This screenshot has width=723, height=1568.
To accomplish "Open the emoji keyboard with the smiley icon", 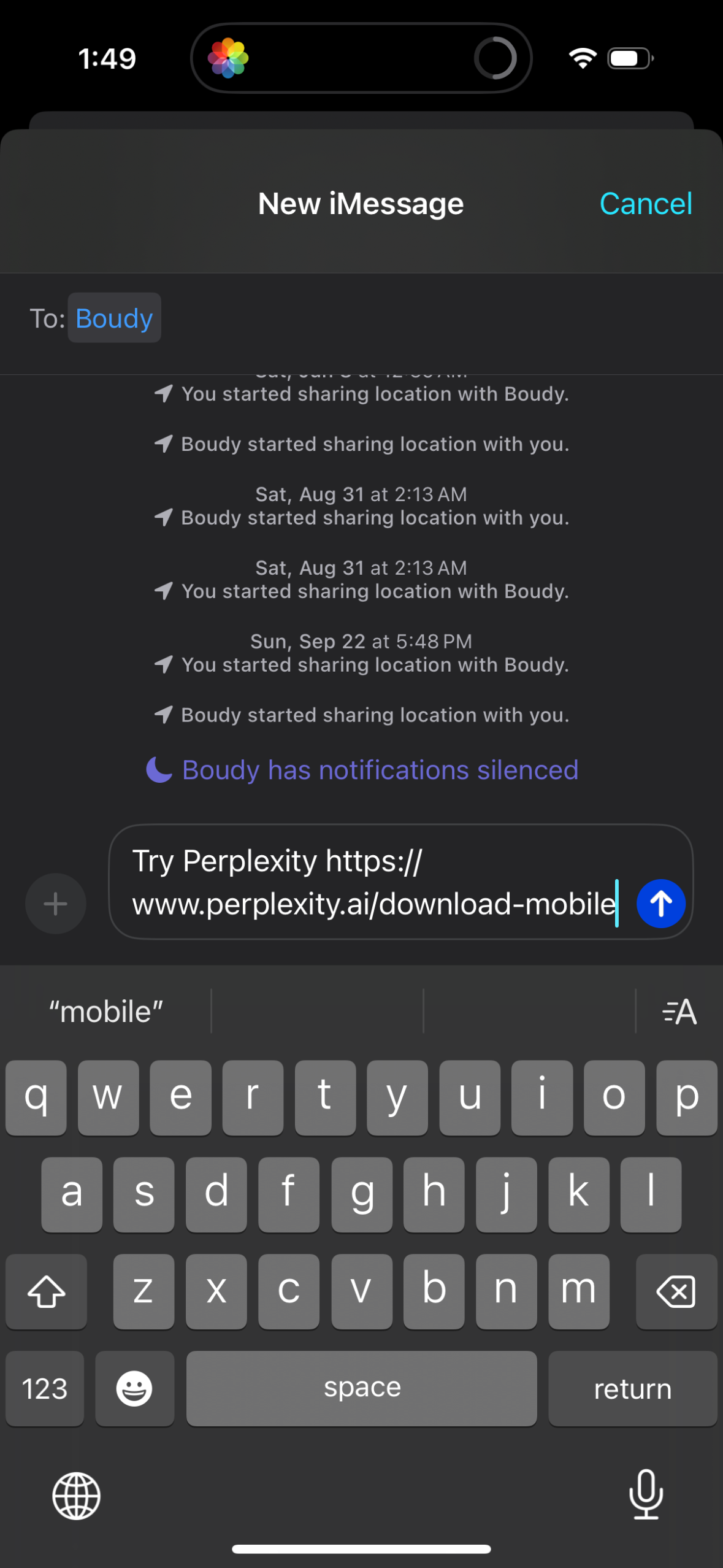I will pyautogui.click(x=134, y=1388).
